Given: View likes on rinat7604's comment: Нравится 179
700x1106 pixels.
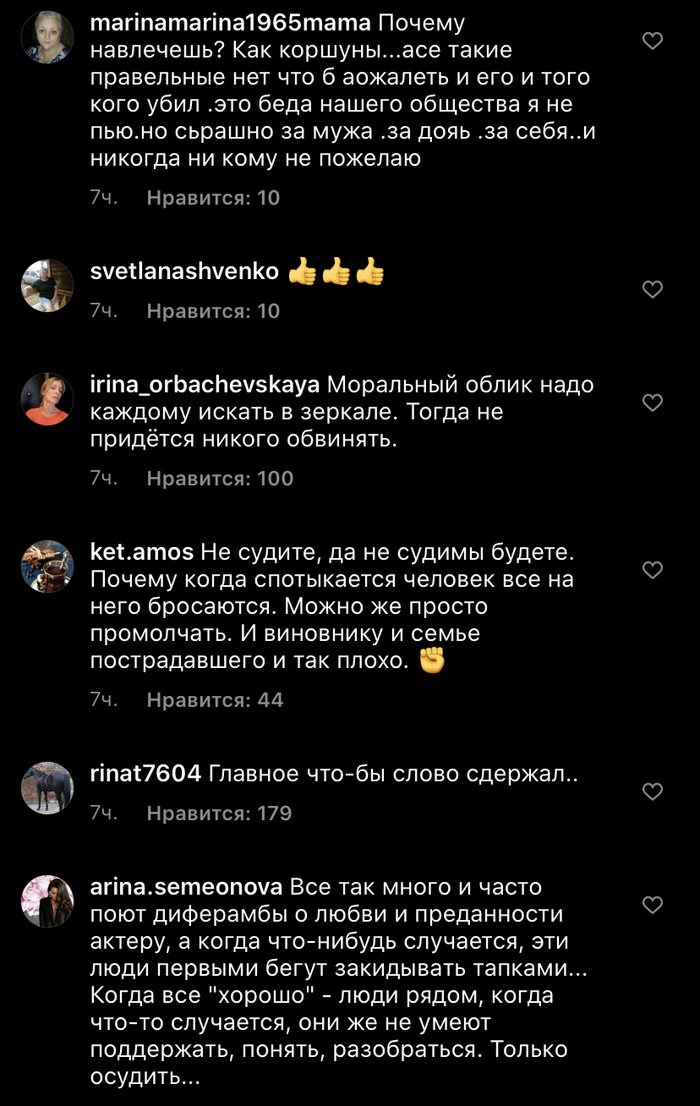Looking at the screenshot, I should [219, 813].
